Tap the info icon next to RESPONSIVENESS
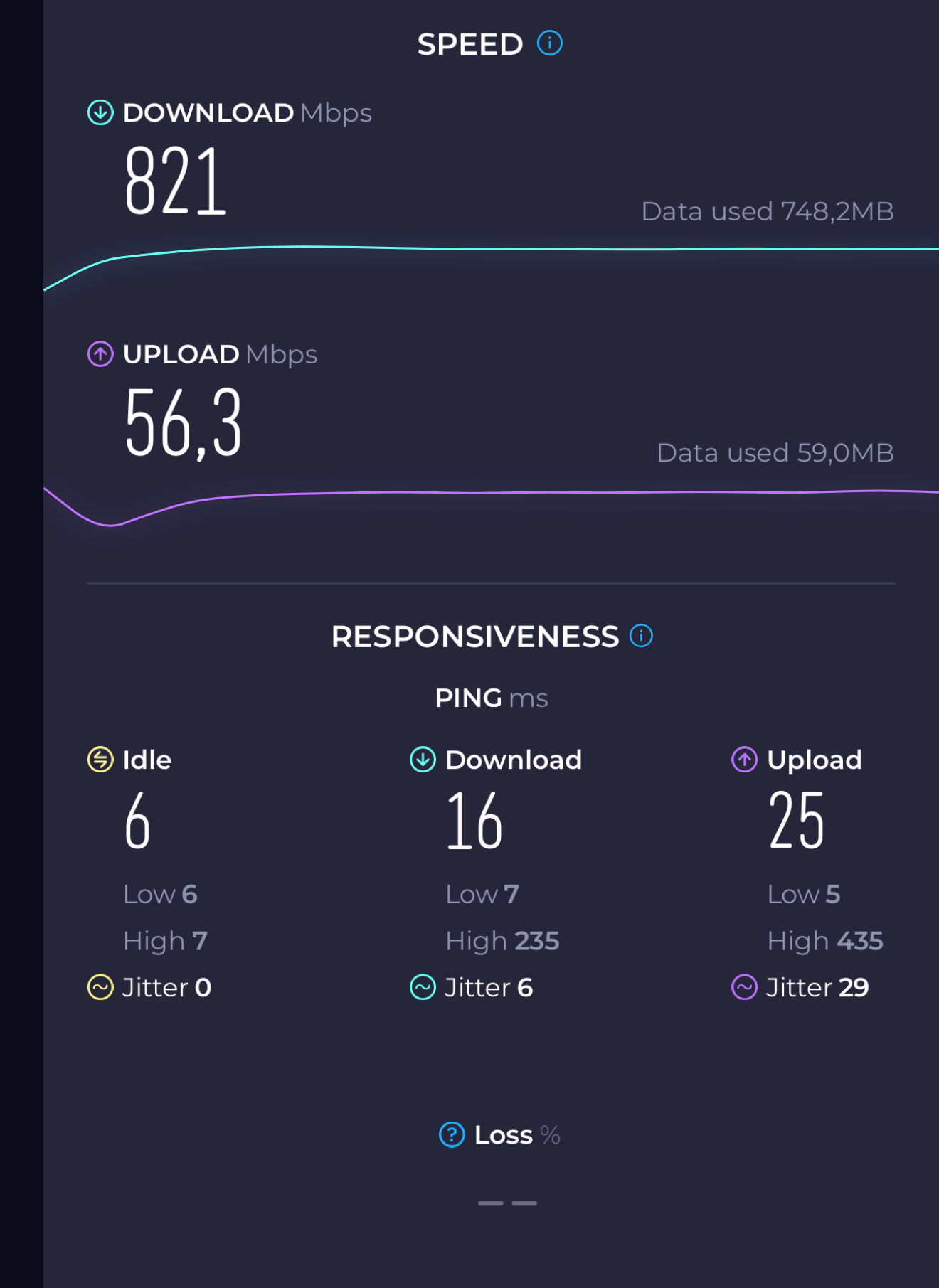 pos(641,635)
